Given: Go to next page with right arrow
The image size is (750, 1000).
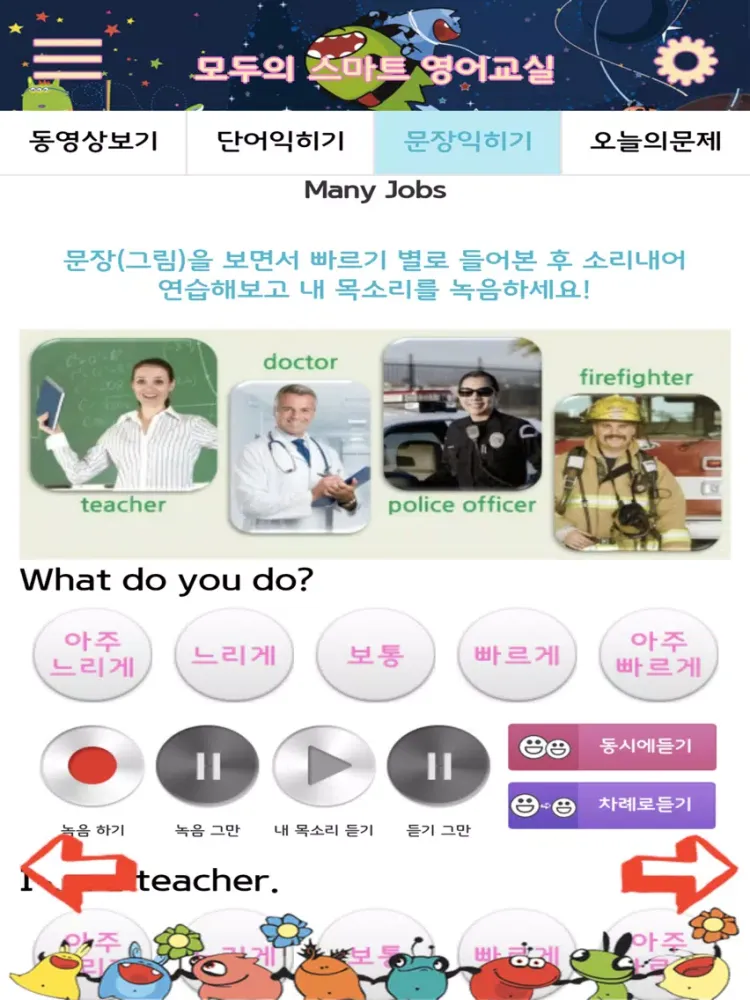Looking at the screenshot, I should click(x=677, y=875).
